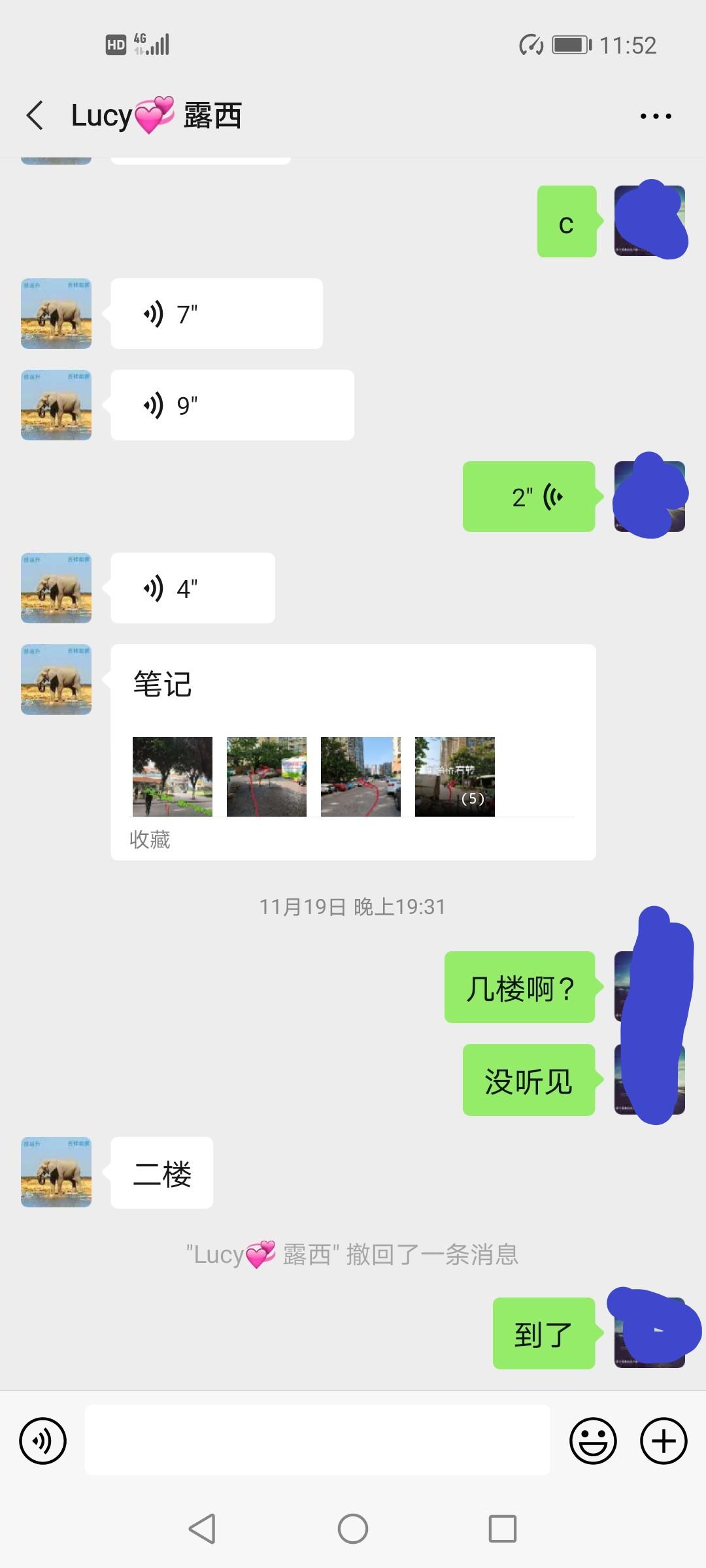The height and width of the screenshot is (1568, 706).
Task: Tap the last thumbnail showing (5) photos
Action: coord(455,776)
